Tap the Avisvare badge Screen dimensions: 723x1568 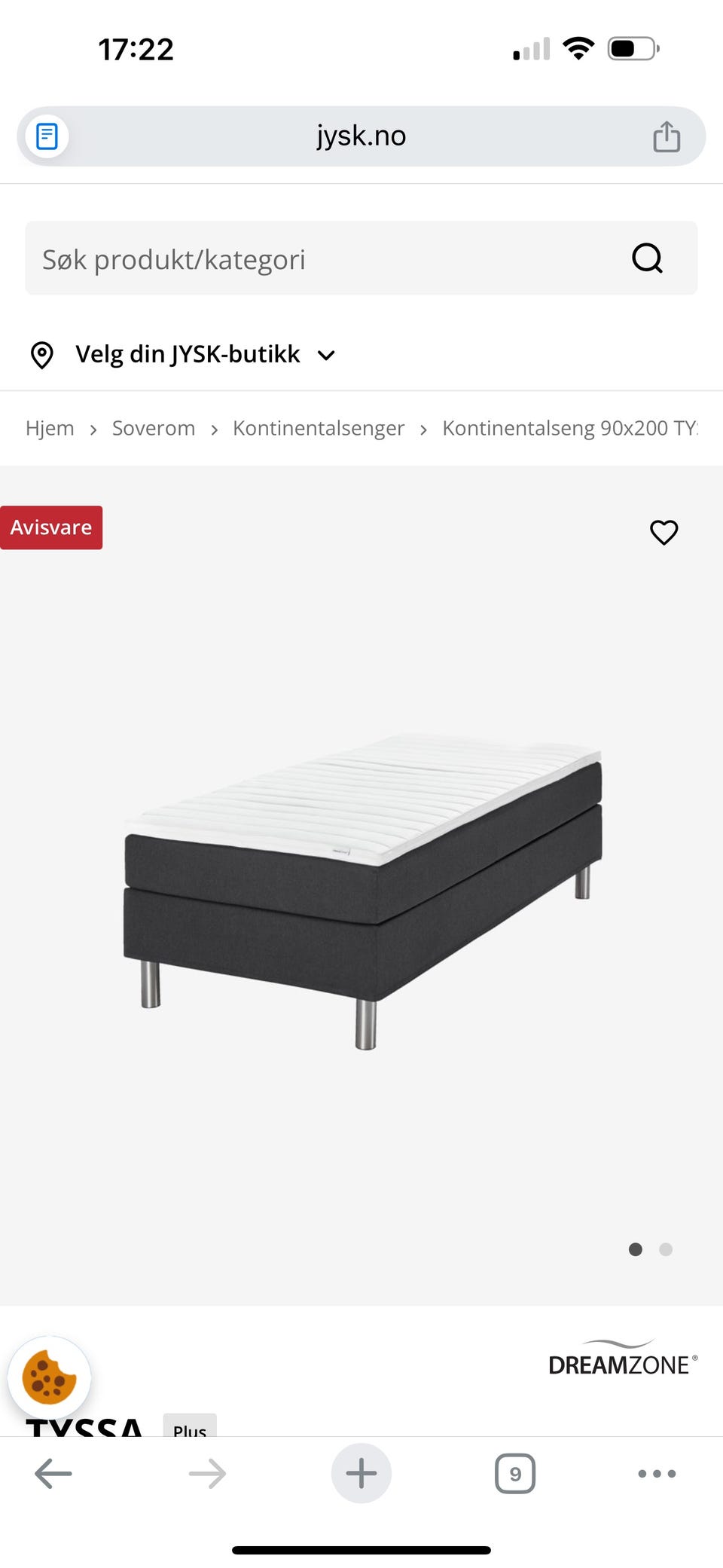coord(50,527)
